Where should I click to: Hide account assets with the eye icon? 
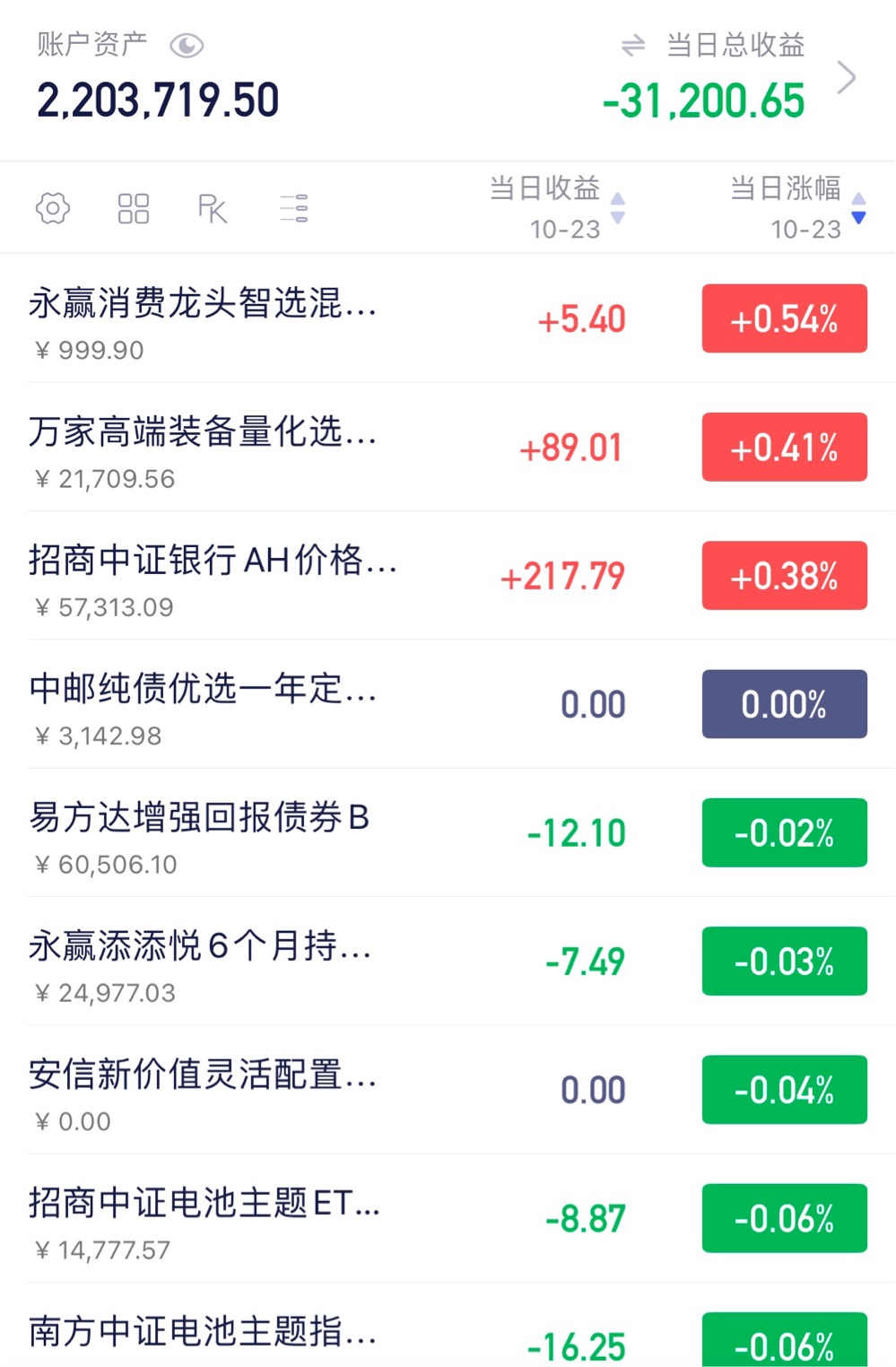point(187,46)
